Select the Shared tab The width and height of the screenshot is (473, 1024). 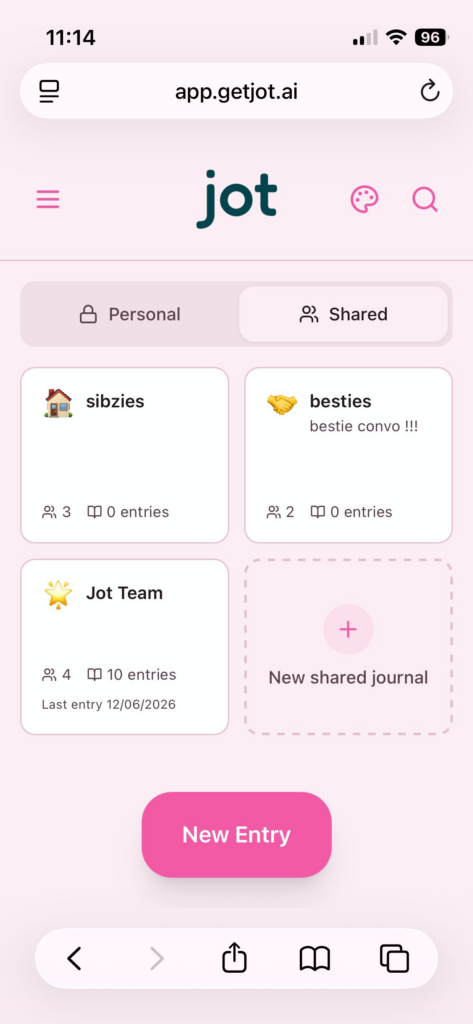(x=344, y=314)
